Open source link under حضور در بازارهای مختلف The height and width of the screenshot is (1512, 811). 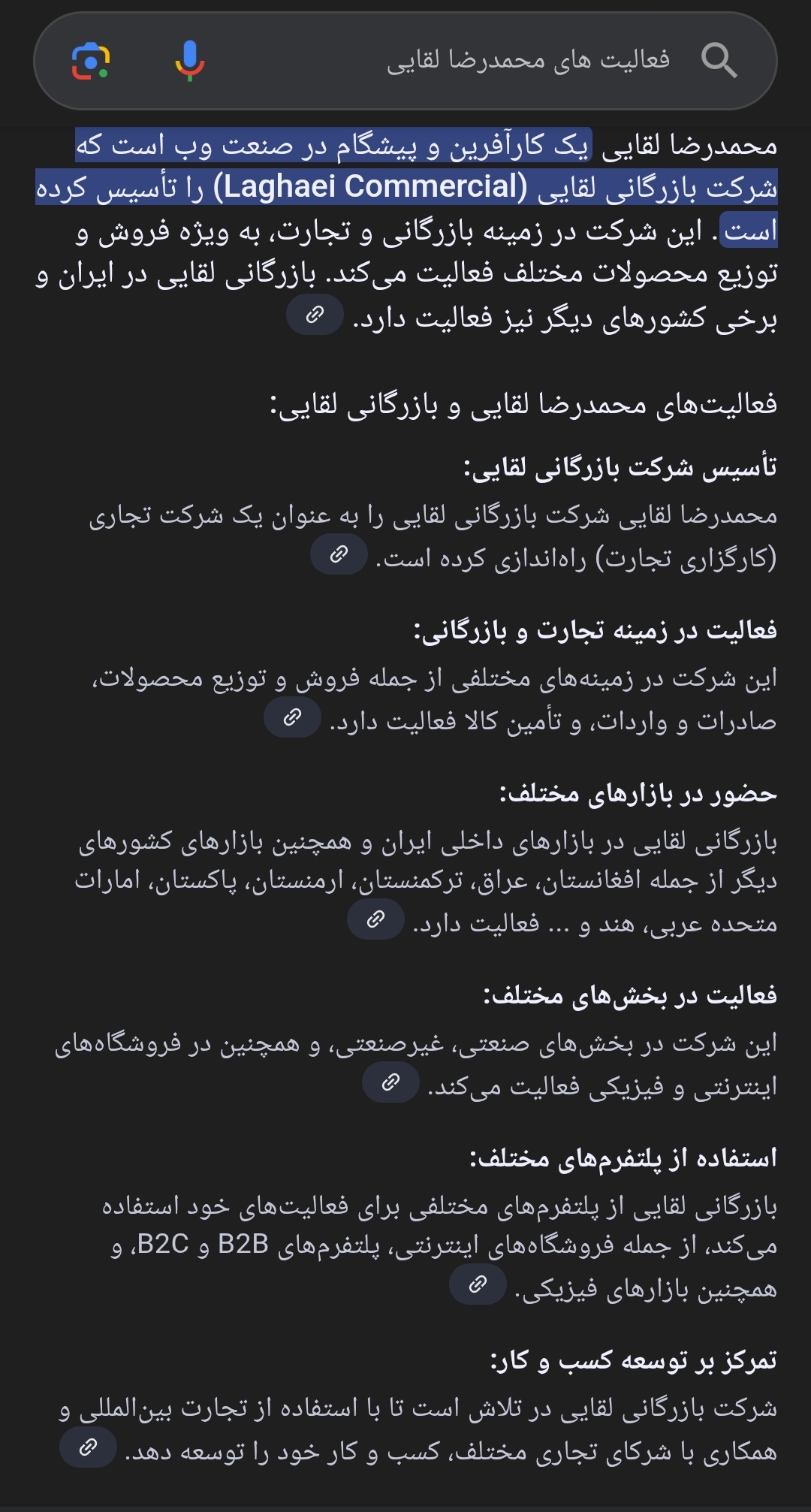[375, 919]
